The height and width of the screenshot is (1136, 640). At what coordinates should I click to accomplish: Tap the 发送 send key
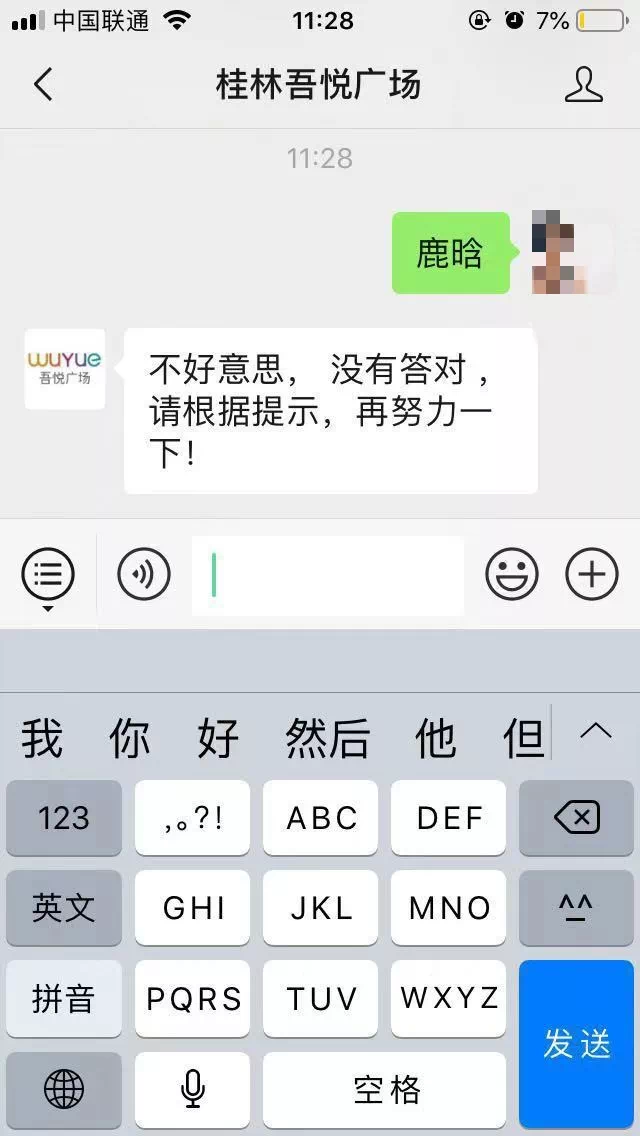coord(577,1044)
